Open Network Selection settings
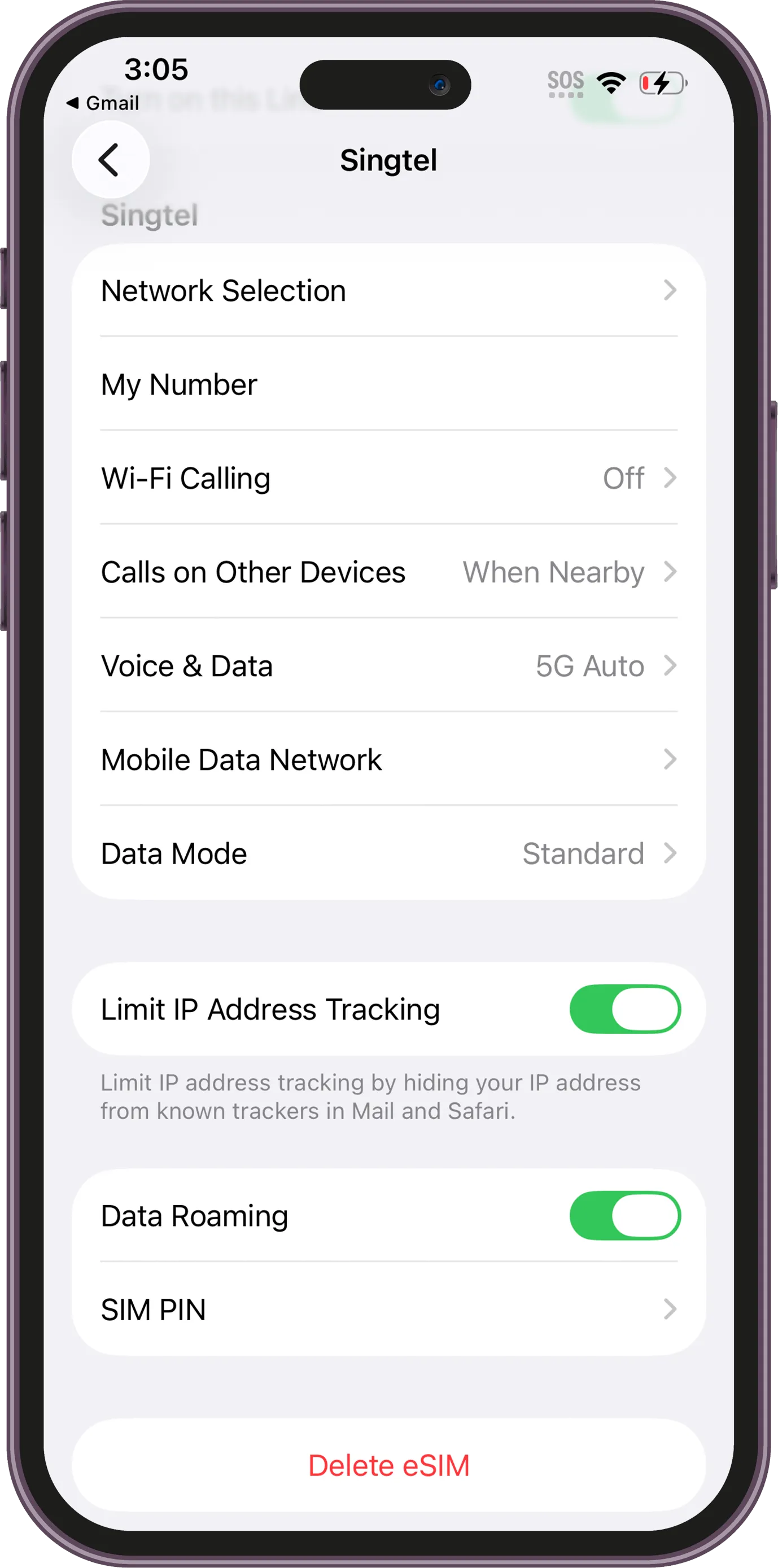The width and height of the screenshot is (778, 1568). click(388, 290)
